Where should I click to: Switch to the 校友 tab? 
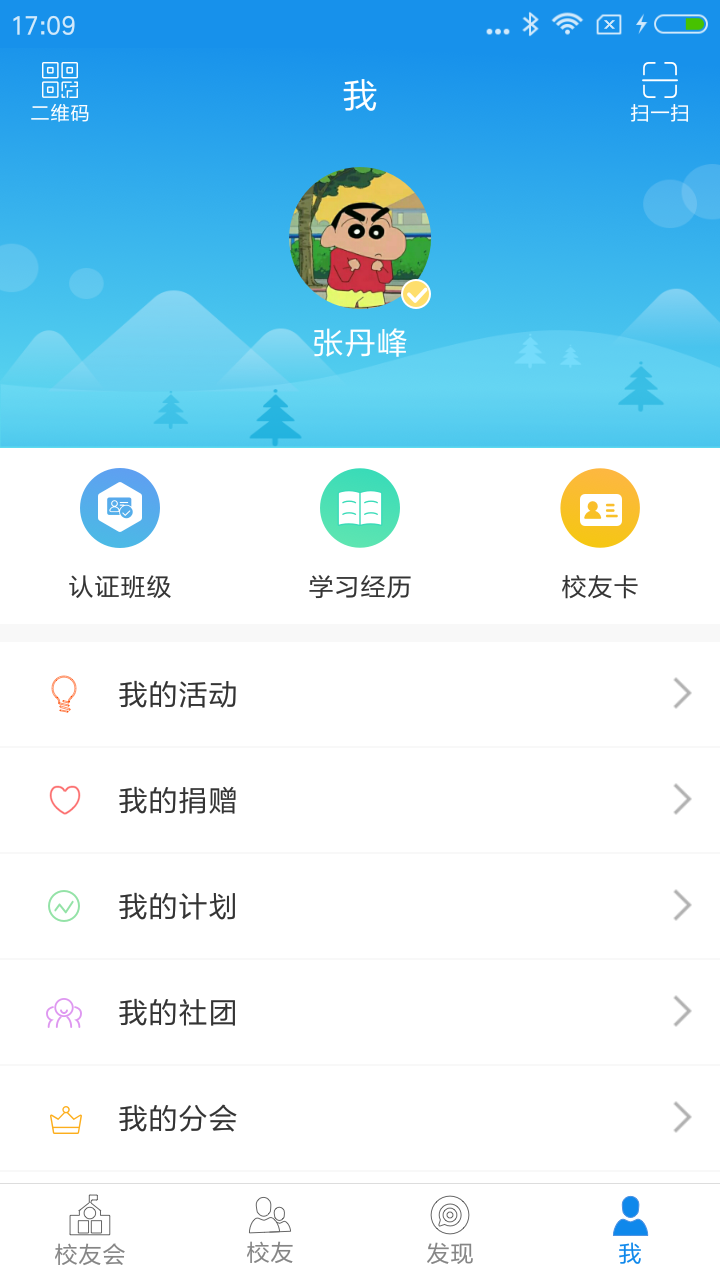tap(270, 1232)
